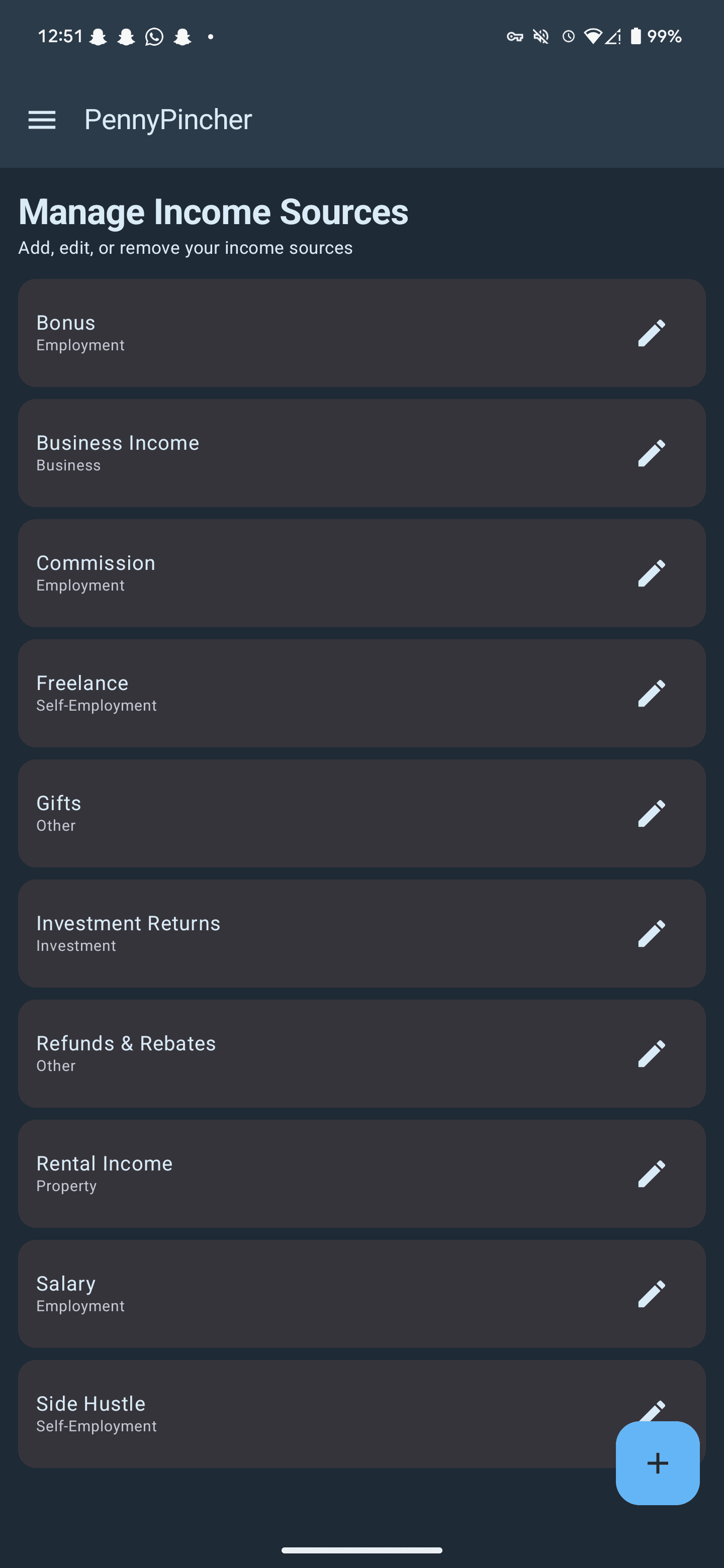
Task: Tap the pencil icon for Business Income
Action: pos(651,453)
